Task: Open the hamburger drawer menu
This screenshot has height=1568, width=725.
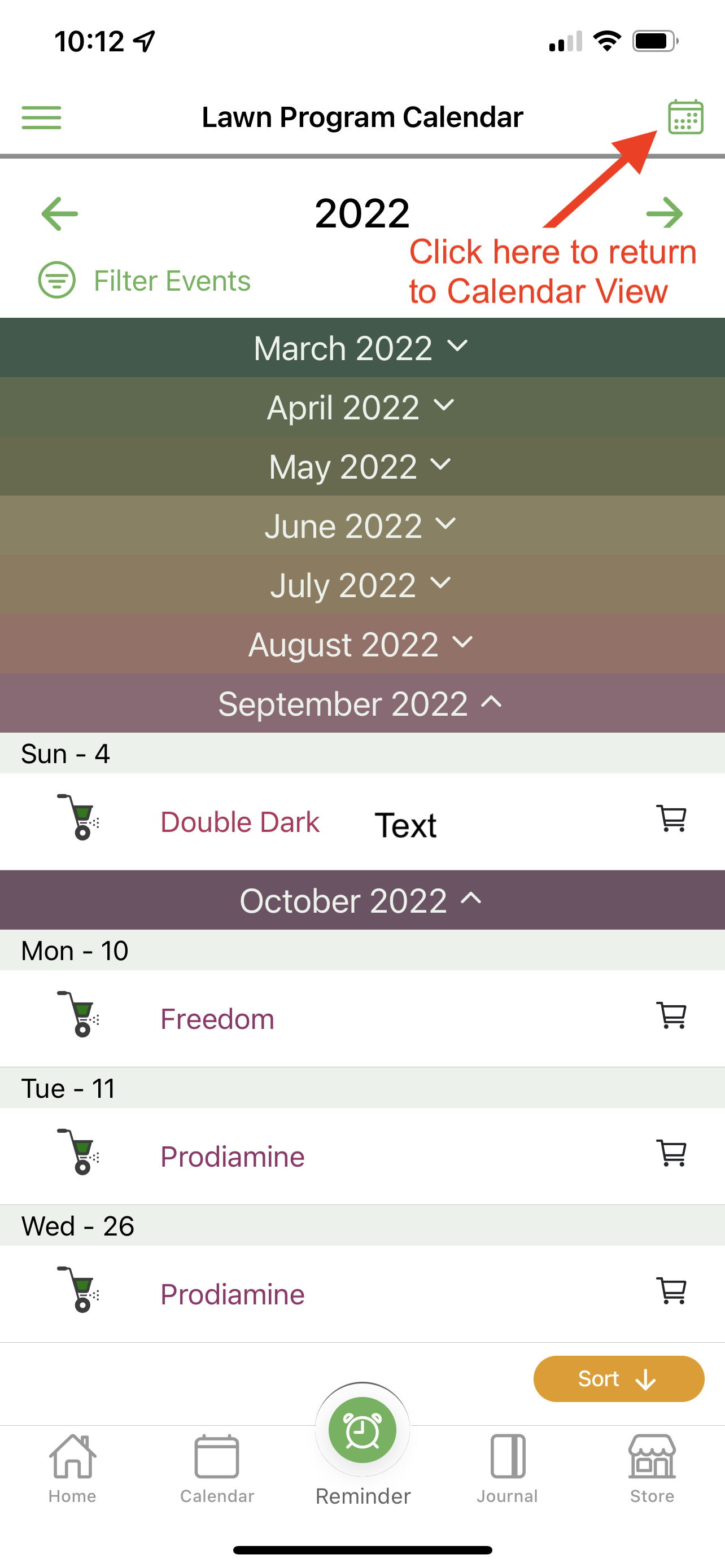Action: pos(41,117)
